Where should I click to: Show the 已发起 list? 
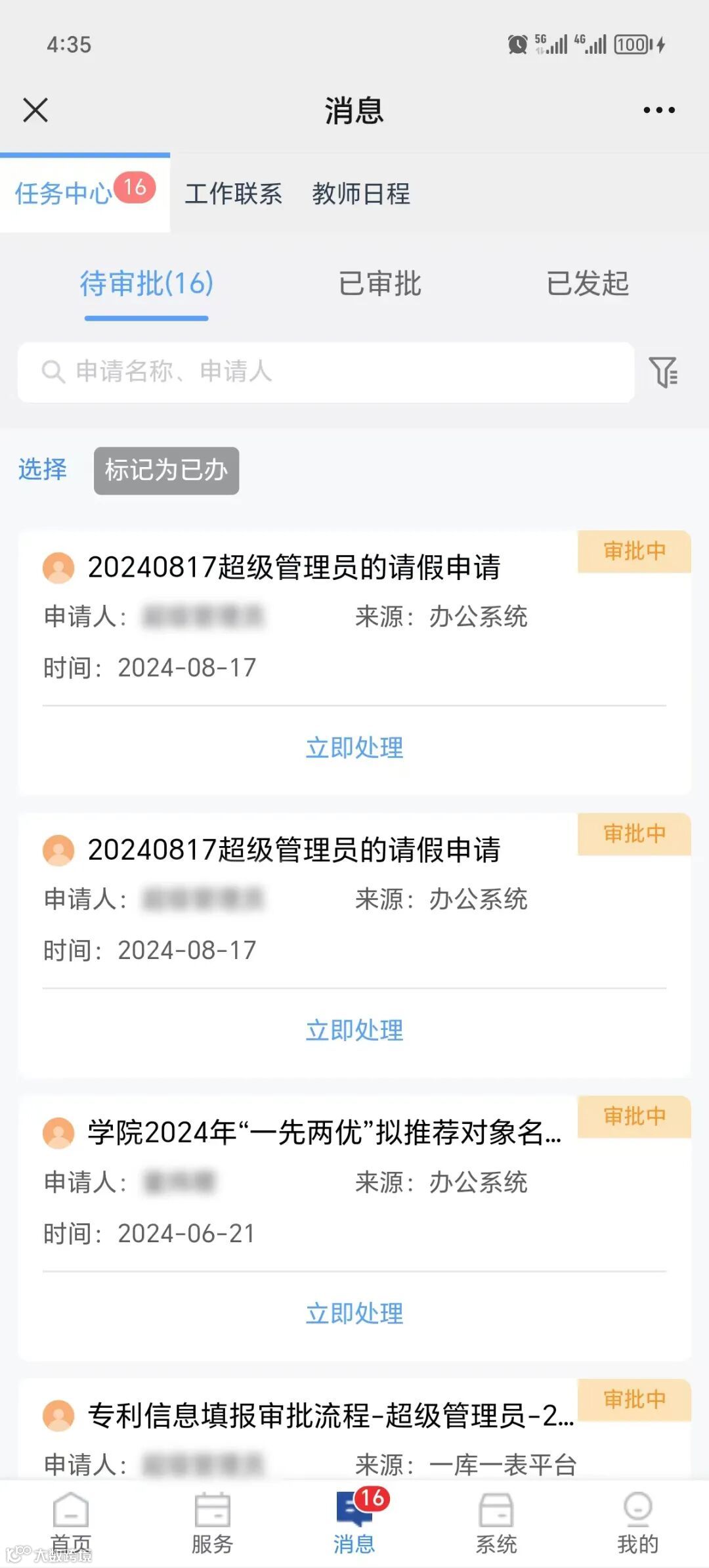pyautogui.click(x=588, y=284)
